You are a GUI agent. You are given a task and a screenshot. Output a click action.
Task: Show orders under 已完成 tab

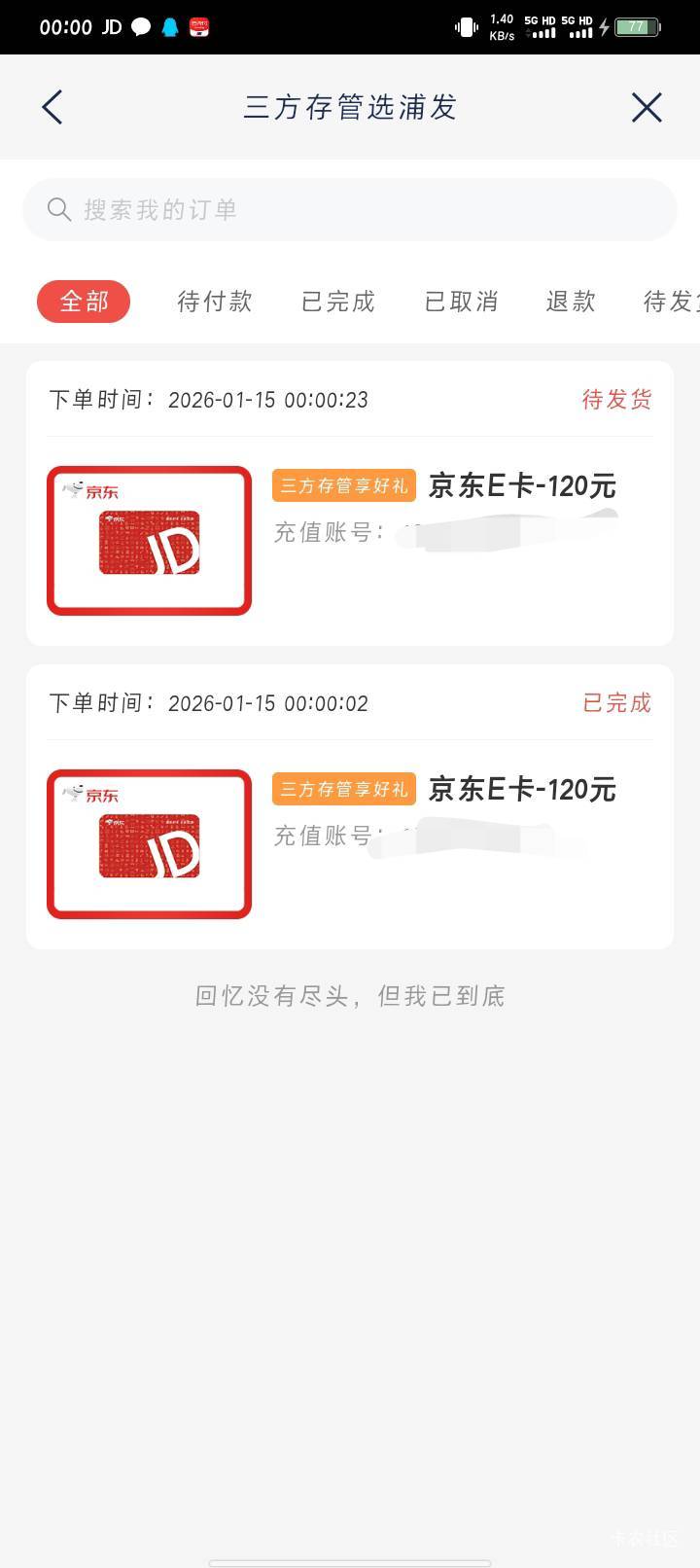pyautogui.click(x=338, y=302)
